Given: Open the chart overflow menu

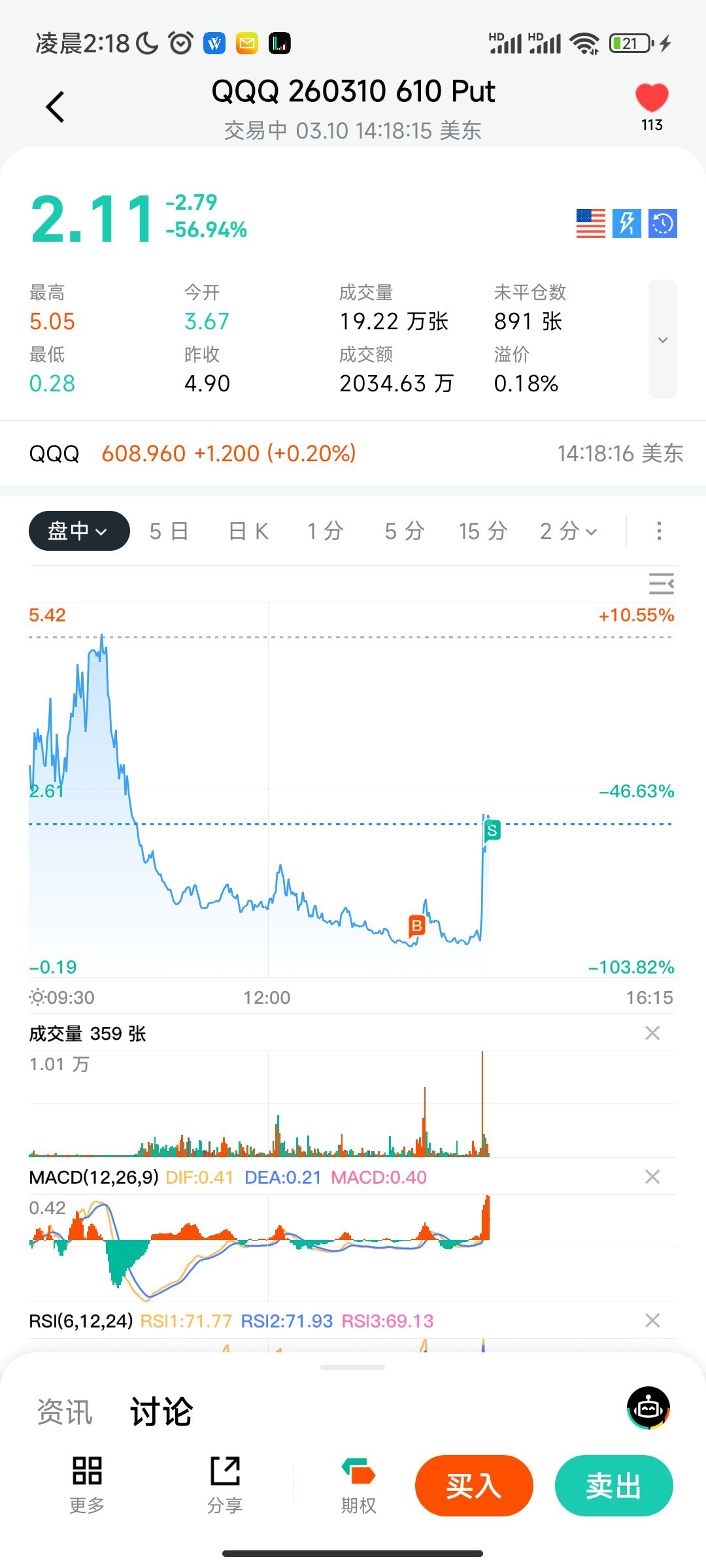Looking at the screenshot, I should [x=659, y=531].
